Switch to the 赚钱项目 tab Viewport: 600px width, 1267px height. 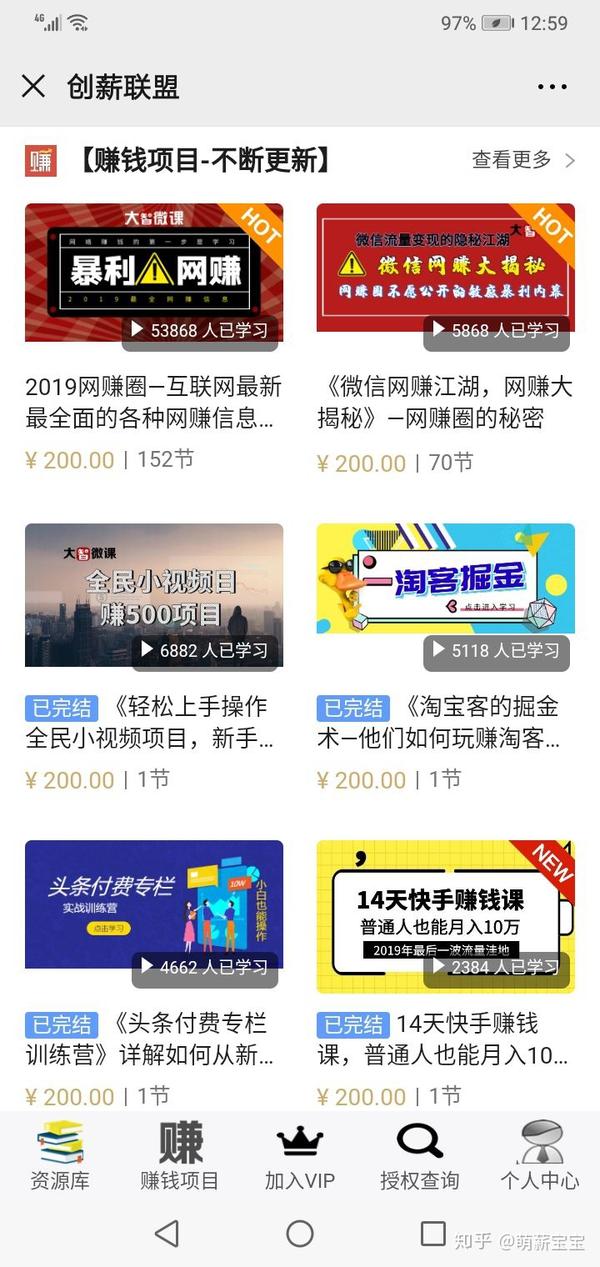pyautogui.click(x=180, y=1157)
